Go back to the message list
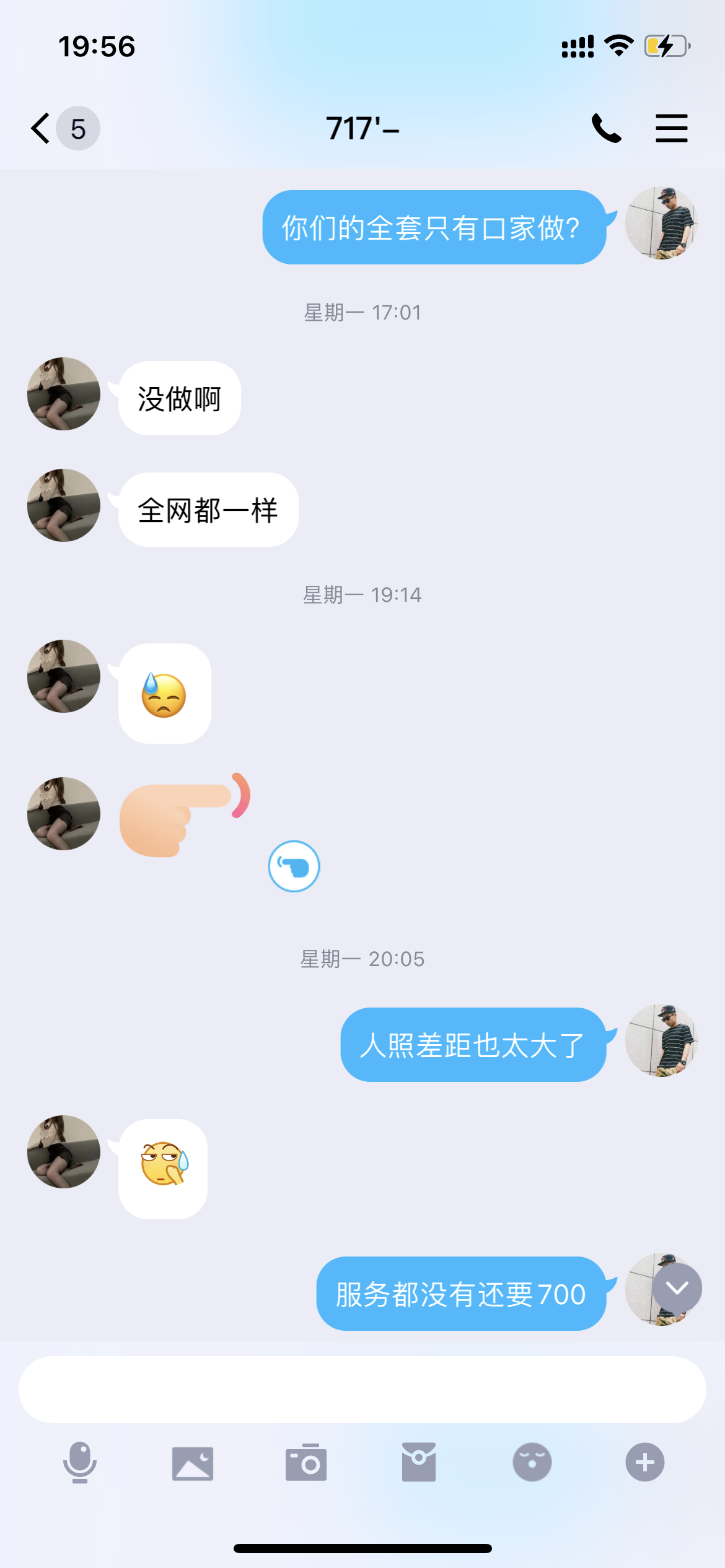 click(39, 128)
